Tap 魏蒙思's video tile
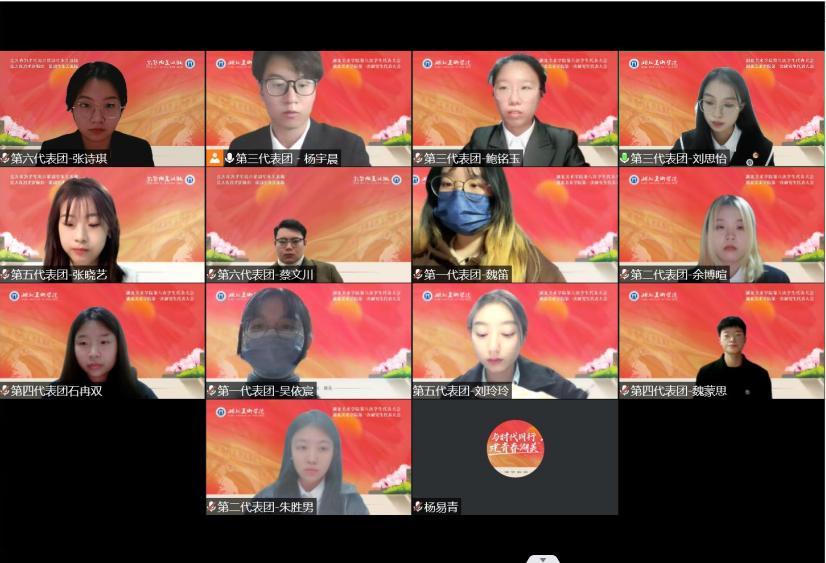The width and height of the screenshot is (826, 563). 721,340
